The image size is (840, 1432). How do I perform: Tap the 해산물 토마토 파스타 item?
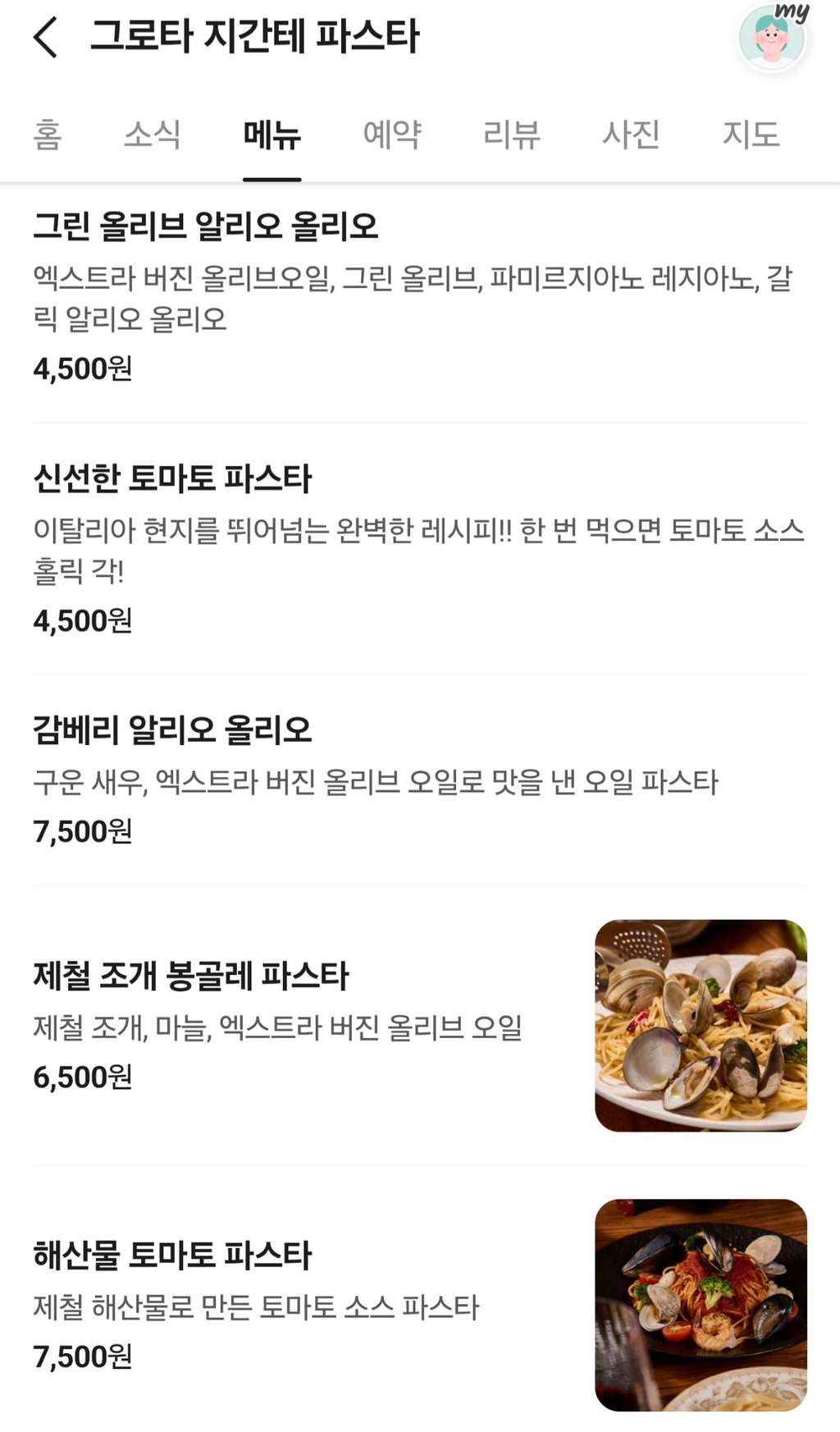pyautogui.click(x=172, y=1256)
